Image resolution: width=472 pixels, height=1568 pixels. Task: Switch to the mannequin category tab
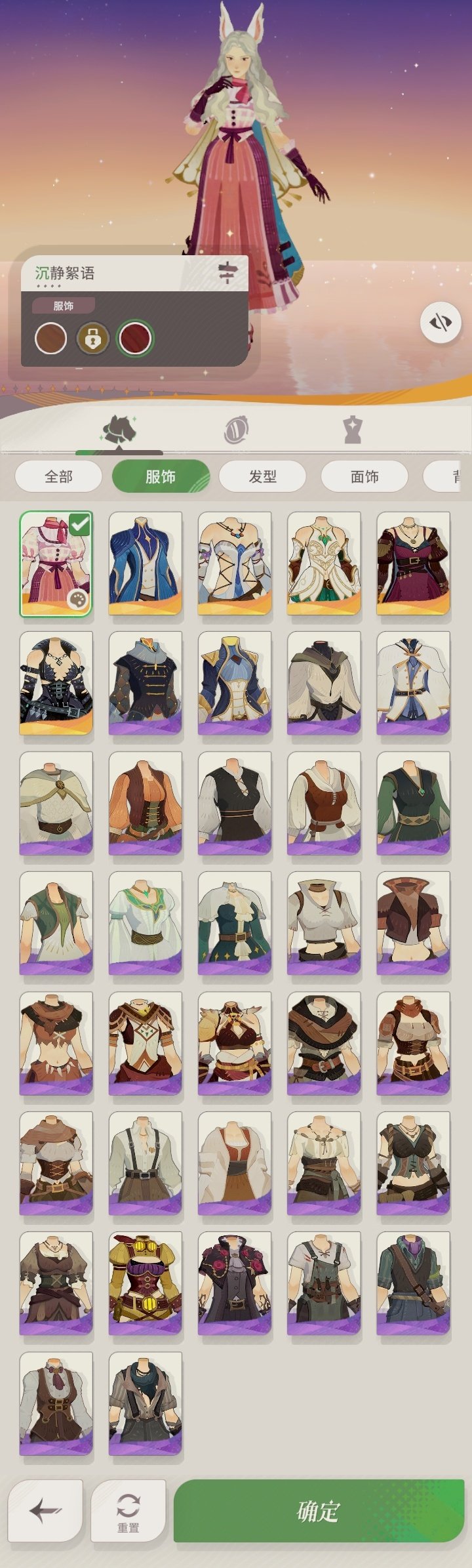point(353,430)
